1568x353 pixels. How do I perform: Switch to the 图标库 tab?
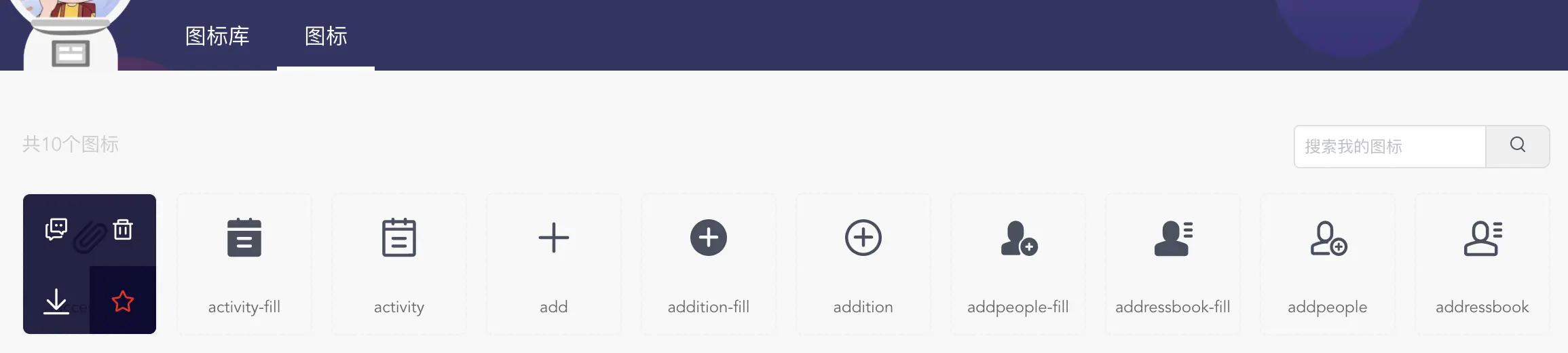[x=217, y=36]
